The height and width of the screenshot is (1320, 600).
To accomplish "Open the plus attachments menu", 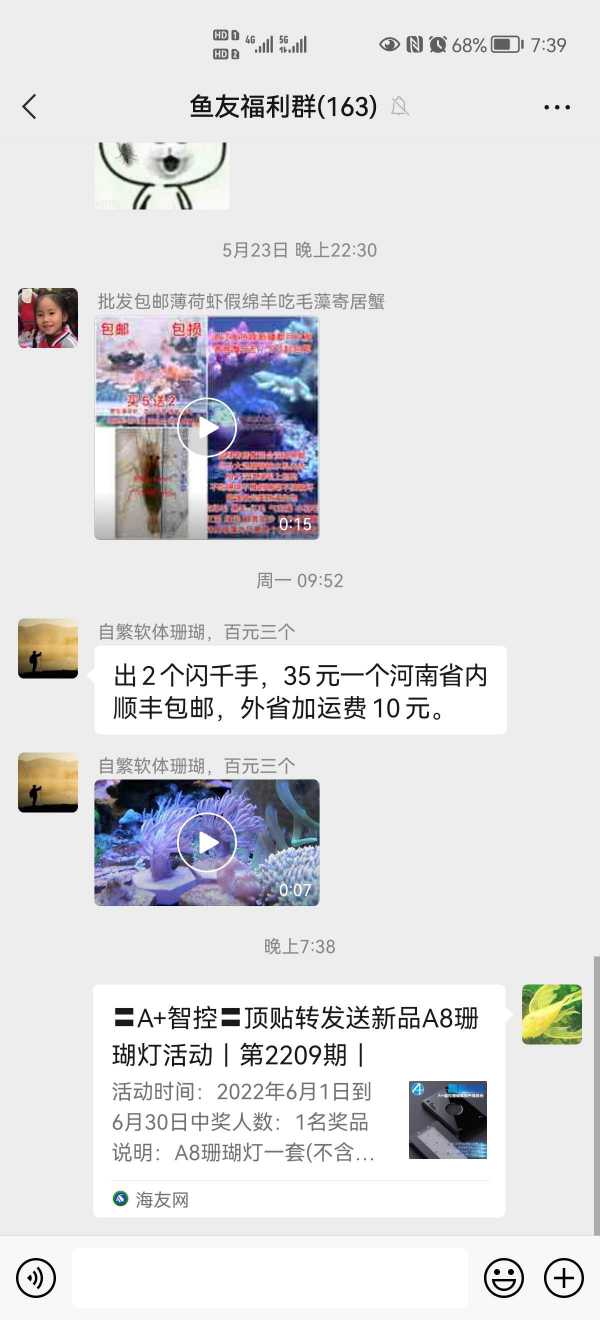I will [563, 1277].
